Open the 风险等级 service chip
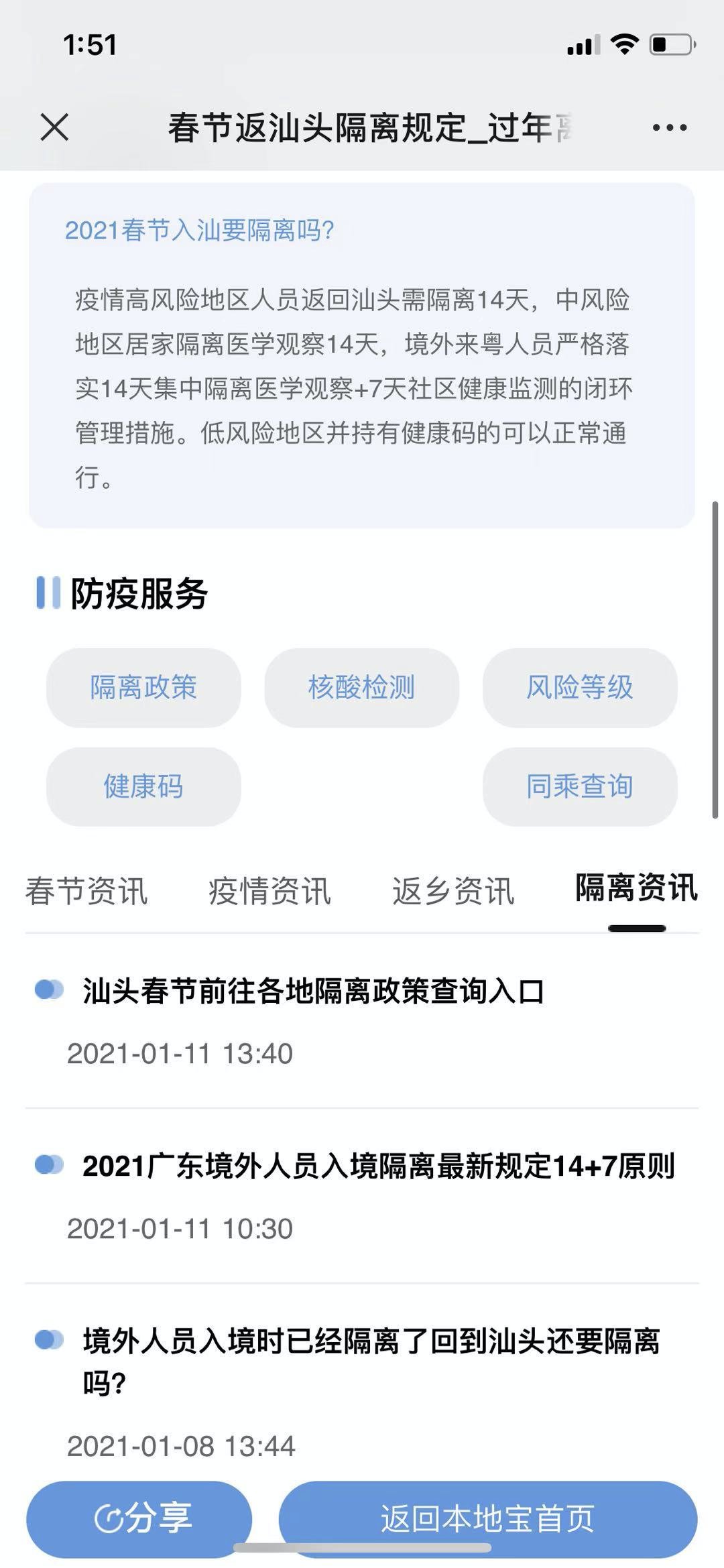The image size is (724, 1568). (x=579, y=687)
